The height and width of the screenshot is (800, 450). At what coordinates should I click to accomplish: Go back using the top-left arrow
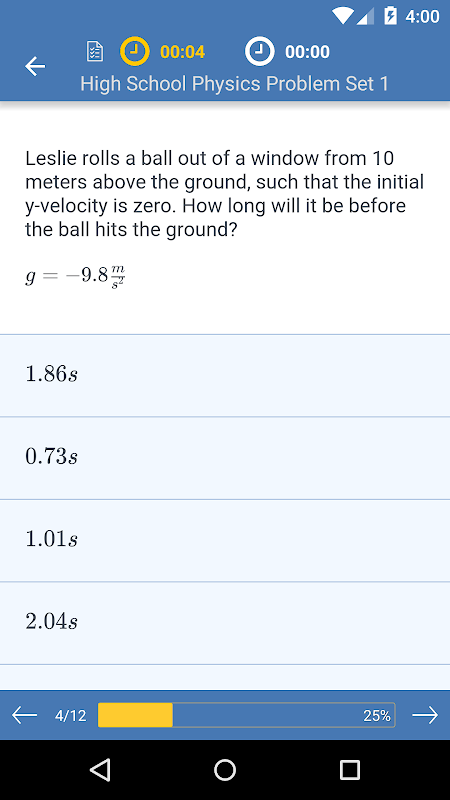point(35,67)
